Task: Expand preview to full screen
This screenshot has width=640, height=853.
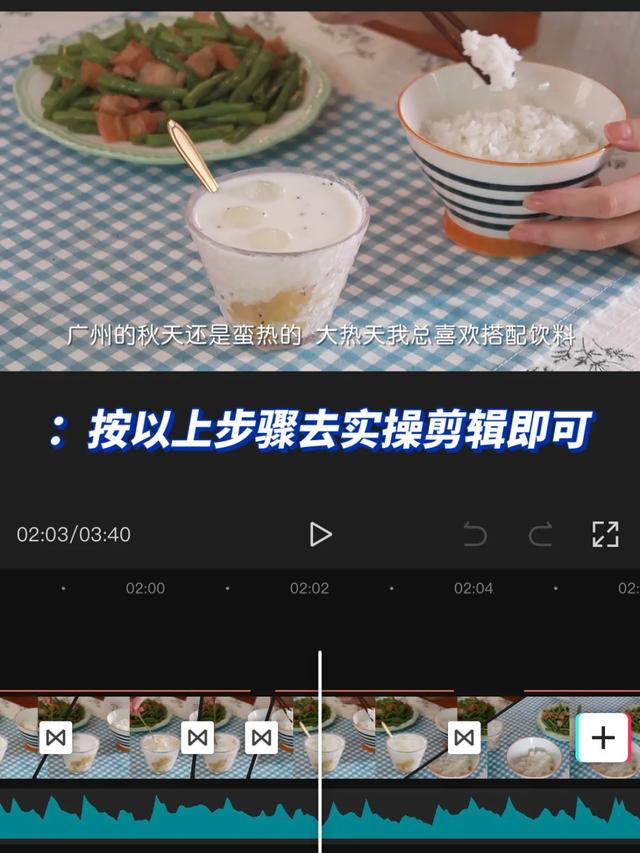Action: (x=605, y=534)
